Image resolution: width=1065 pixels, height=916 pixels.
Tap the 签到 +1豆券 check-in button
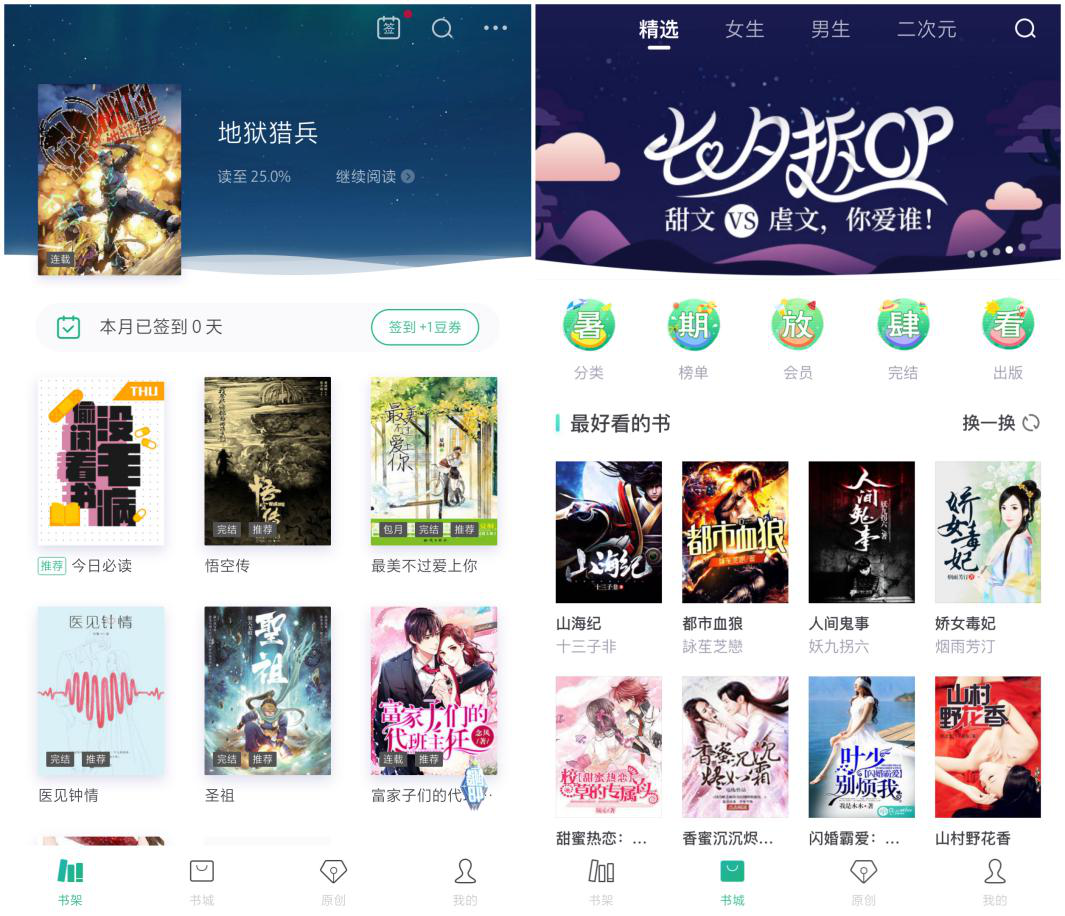pyautogui.click(x=424, y=327)
